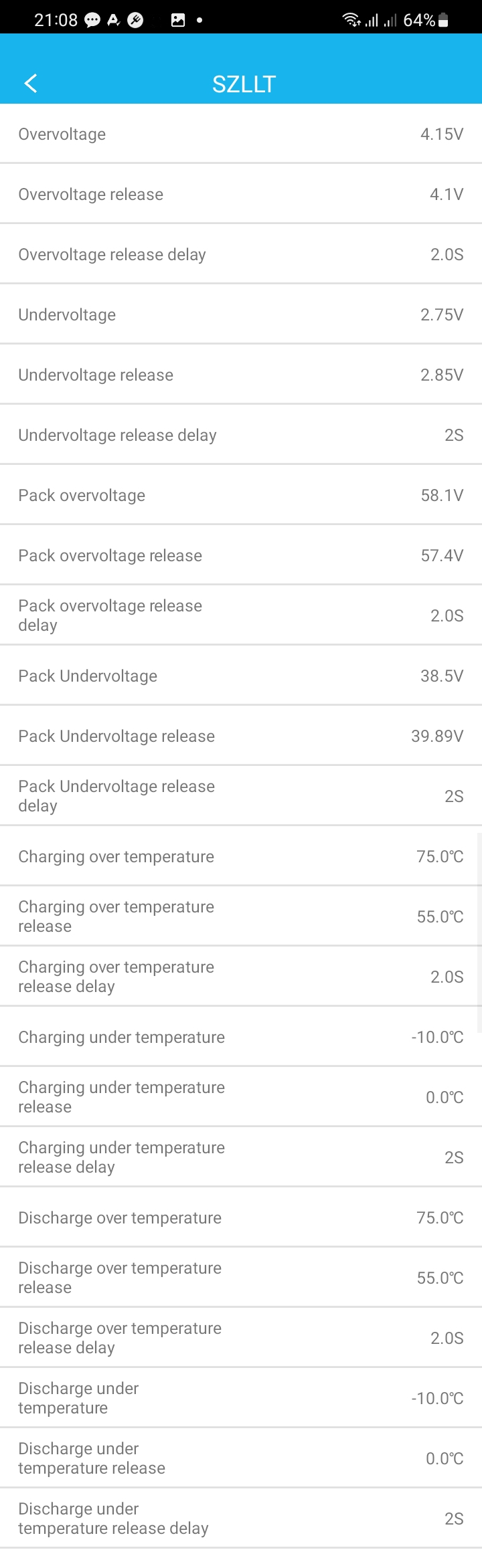Open the Overvoltage 4.15V setting
The height and width of the screenshot is (1568, 482).
[x=241, y=134]
